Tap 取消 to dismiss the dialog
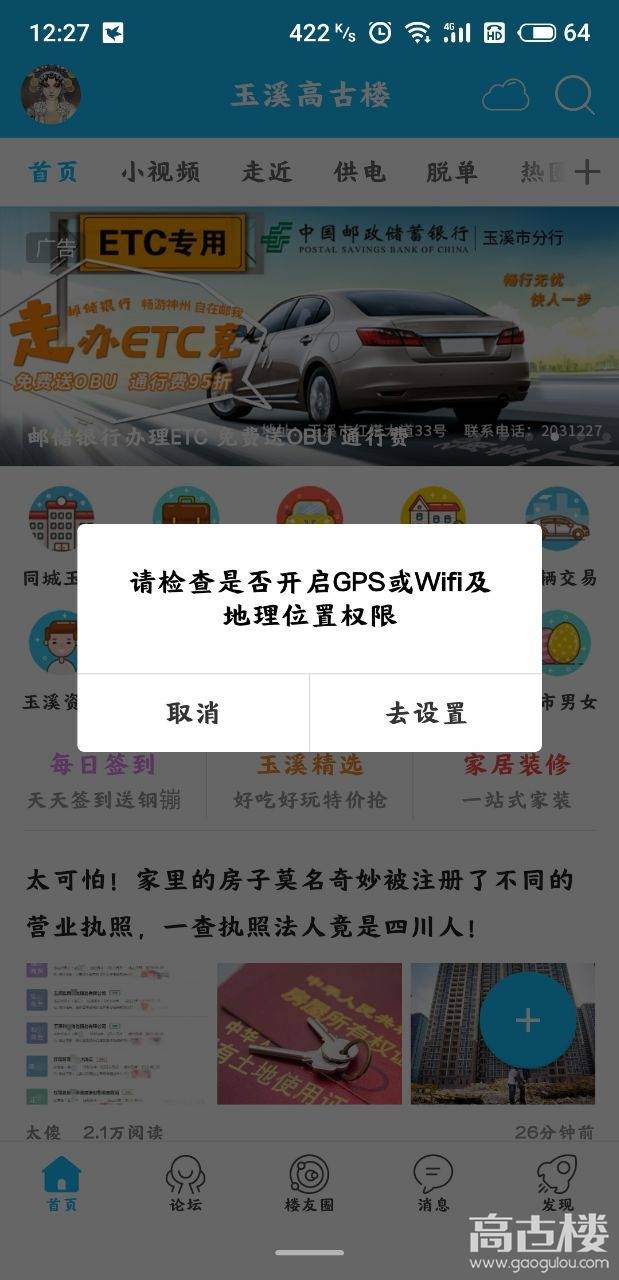The image size is (619, 1280). click(193, 713)
